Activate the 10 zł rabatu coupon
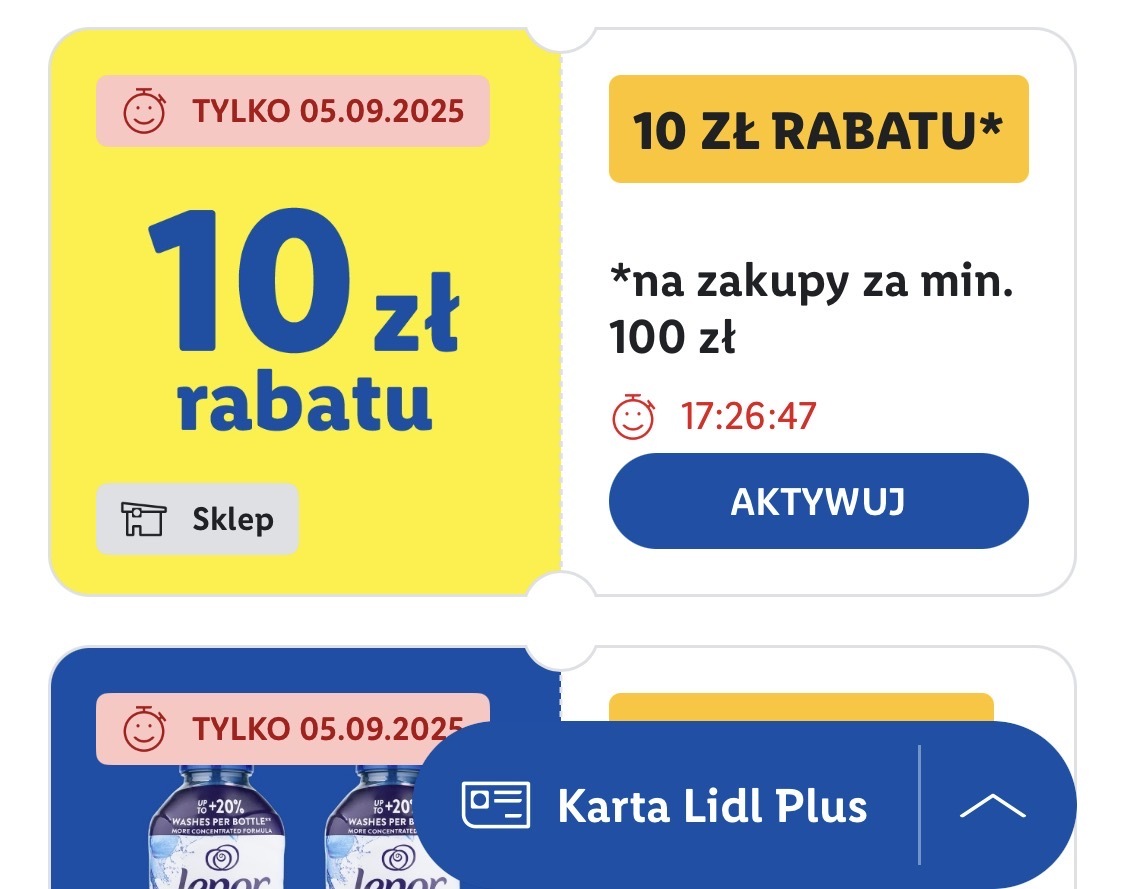This screenshot has height=889, width=1125. [x=818, y=501]
